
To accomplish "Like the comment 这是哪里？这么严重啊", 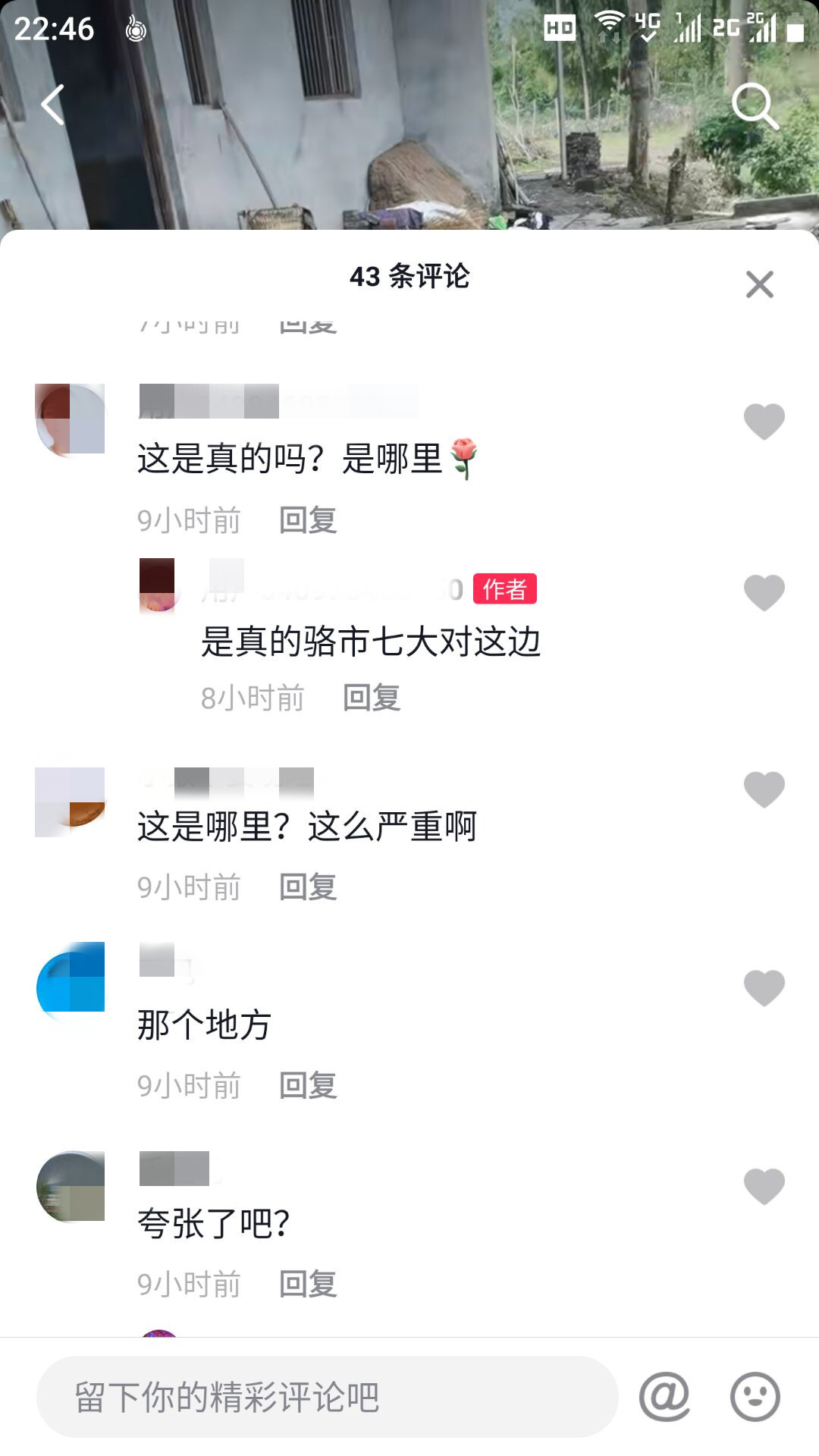I will coord(764,789).
